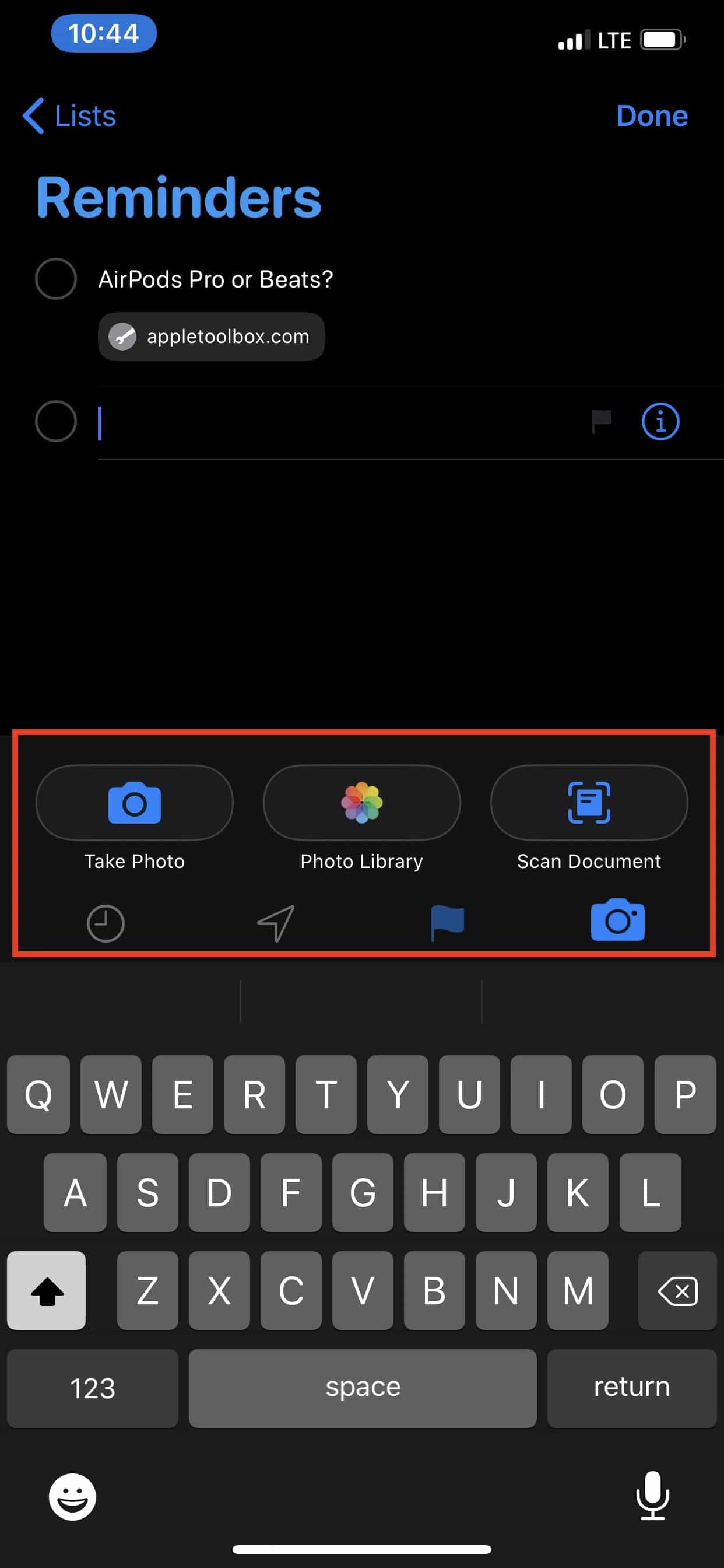Tap Done to finish editing
This screenshot has width=724, height=1568.
[x=652, y=116]
